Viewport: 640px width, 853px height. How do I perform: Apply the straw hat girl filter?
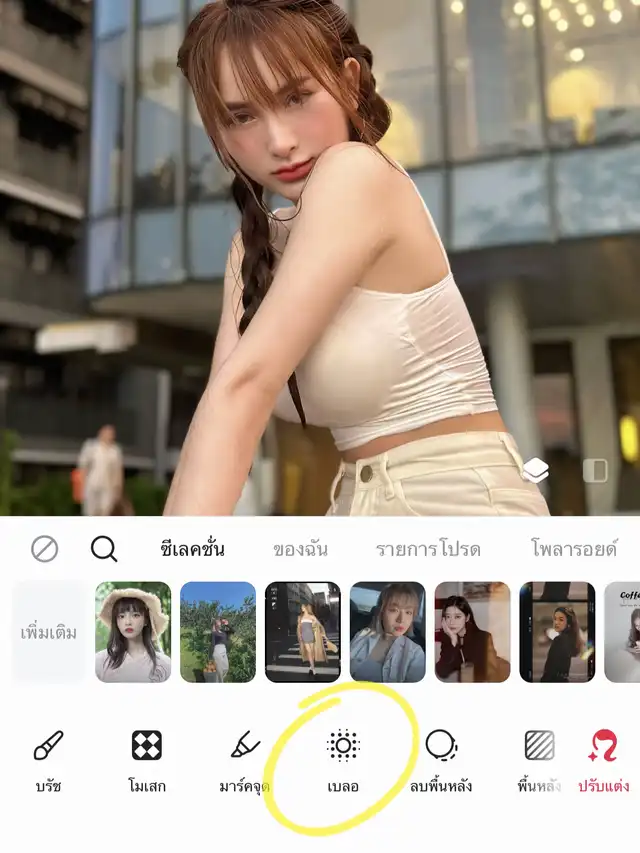coord(133,632)
